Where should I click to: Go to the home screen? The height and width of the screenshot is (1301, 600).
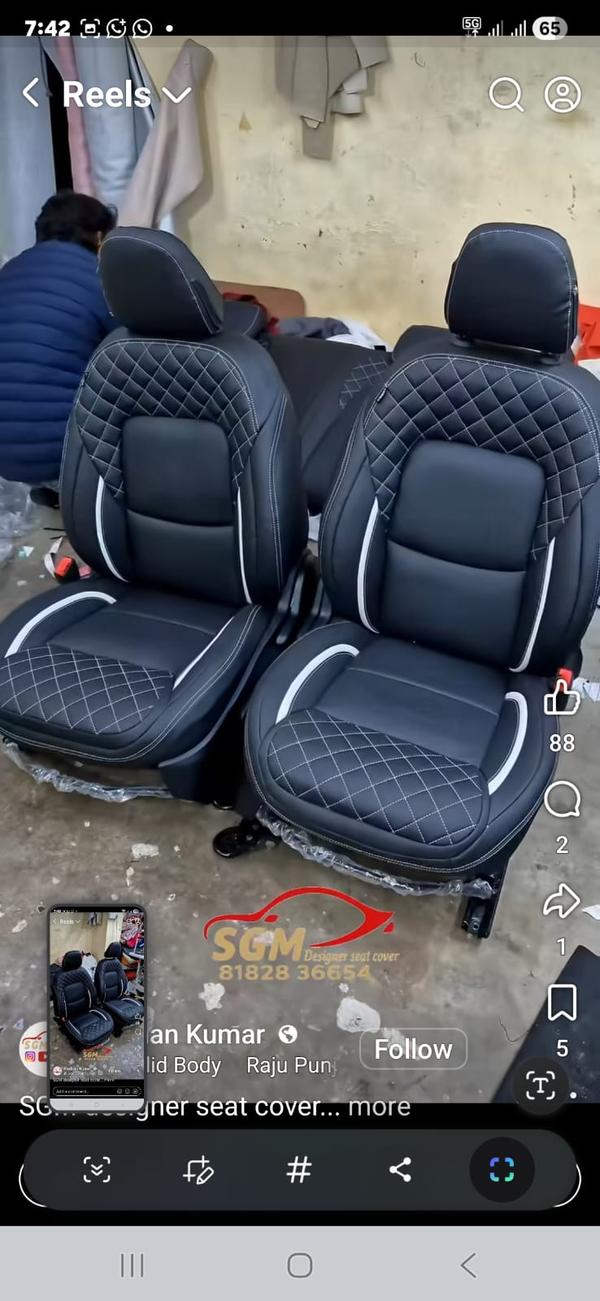pyautogui.click(x=300, y=1265)
